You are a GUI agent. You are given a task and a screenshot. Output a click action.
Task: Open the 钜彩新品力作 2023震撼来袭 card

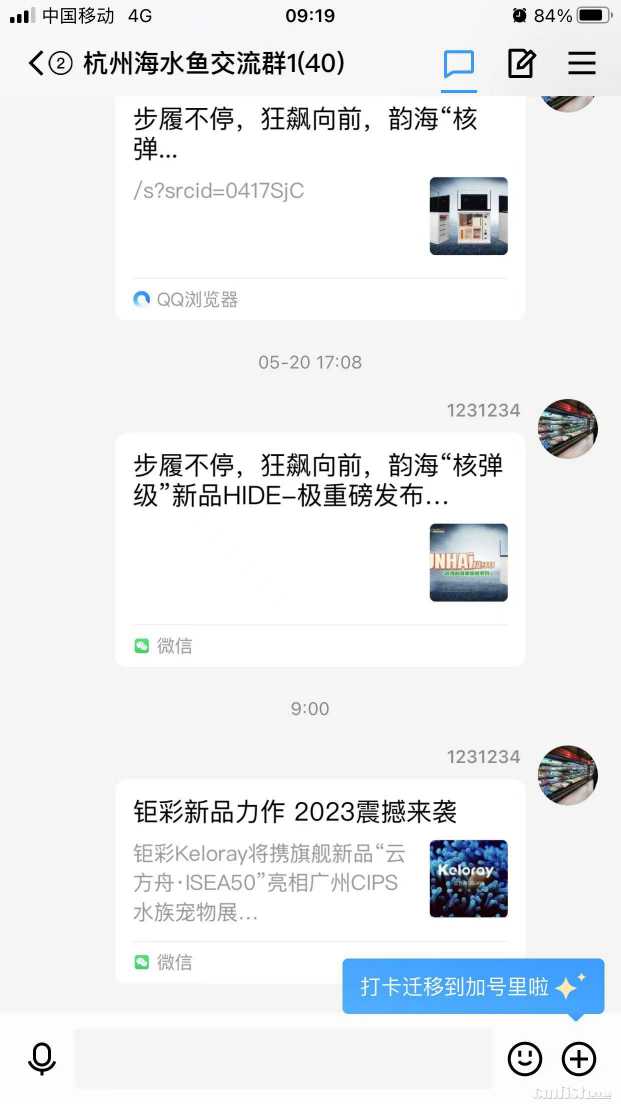(x=320, y=880)
